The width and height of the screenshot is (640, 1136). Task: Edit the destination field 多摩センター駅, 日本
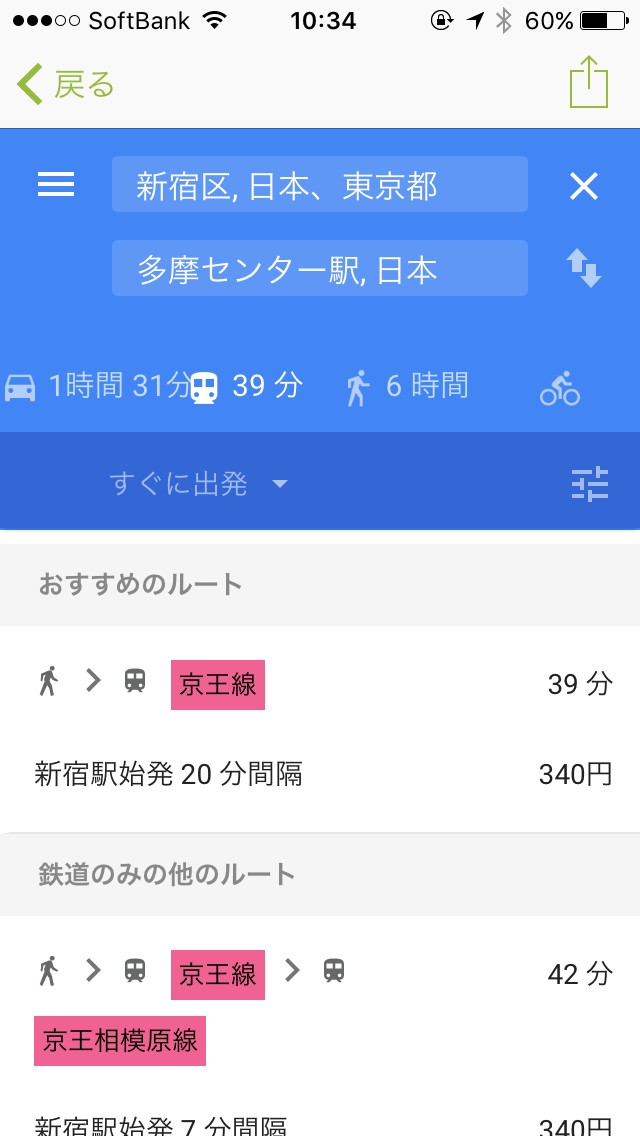coord(319,269)
